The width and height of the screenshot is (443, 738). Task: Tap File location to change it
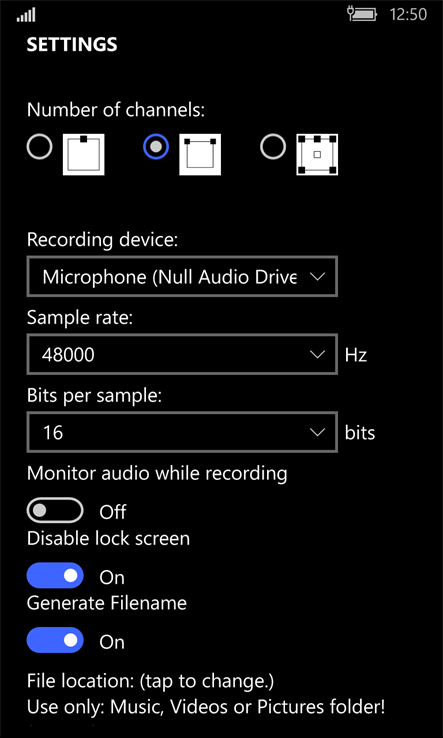click(151, 681)
